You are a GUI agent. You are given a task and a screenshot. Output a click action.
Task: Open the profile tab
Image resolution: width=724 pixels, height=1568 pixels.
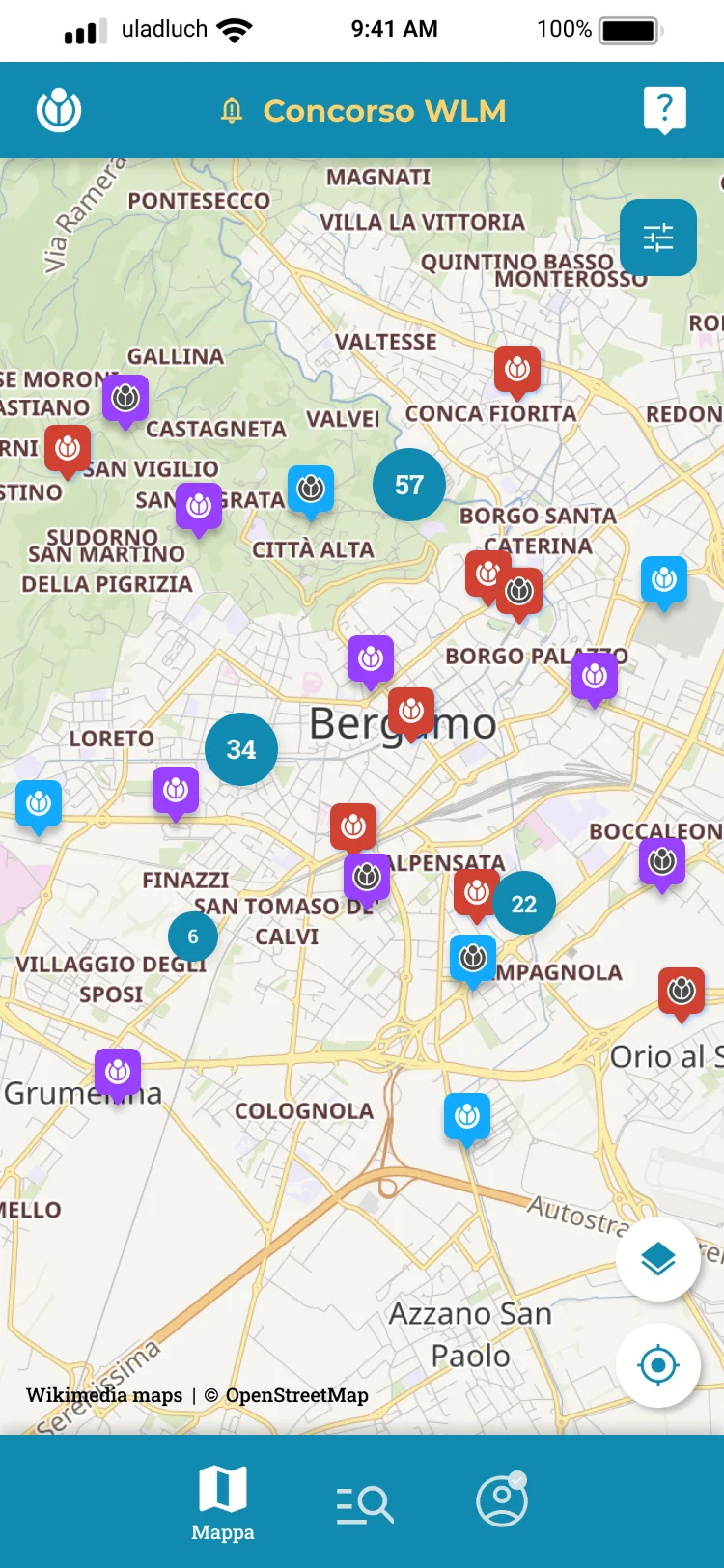coord(502,1501)
